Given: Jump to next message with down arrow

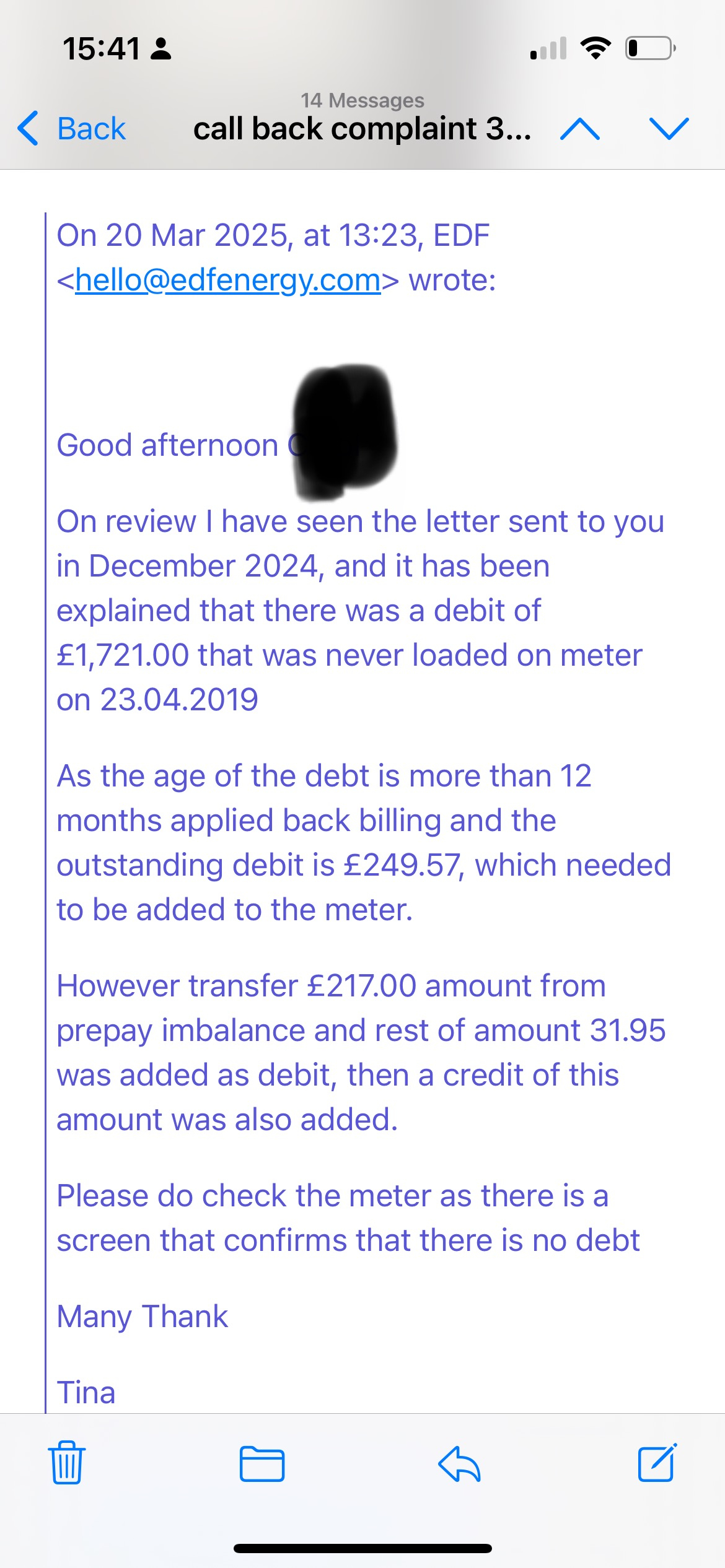Looking at the screenshot, I should tap(669, 129).
